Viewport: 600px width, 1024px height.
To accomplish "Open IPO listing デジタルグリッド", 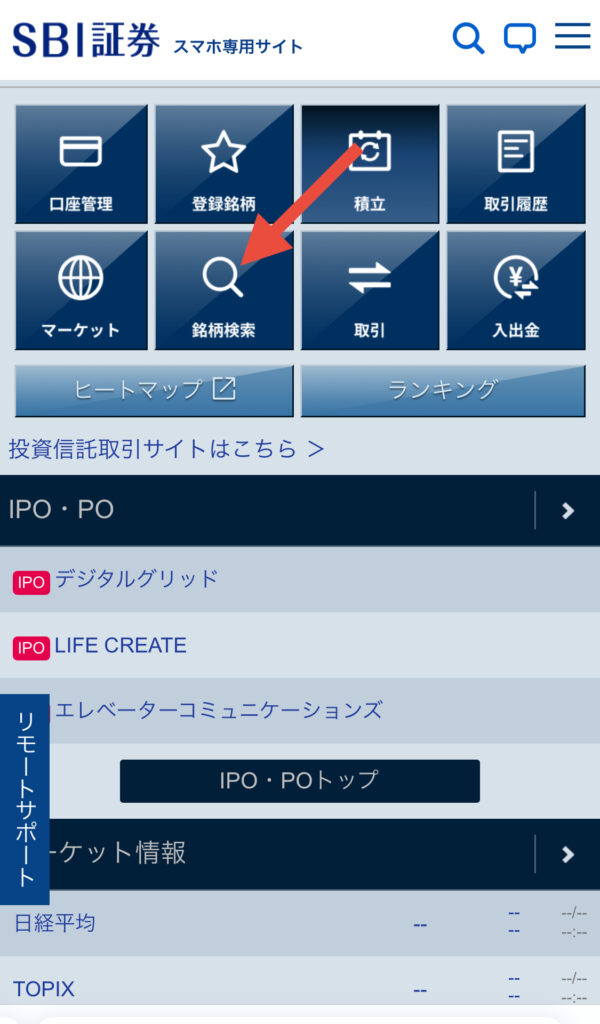I will [136, 579].
